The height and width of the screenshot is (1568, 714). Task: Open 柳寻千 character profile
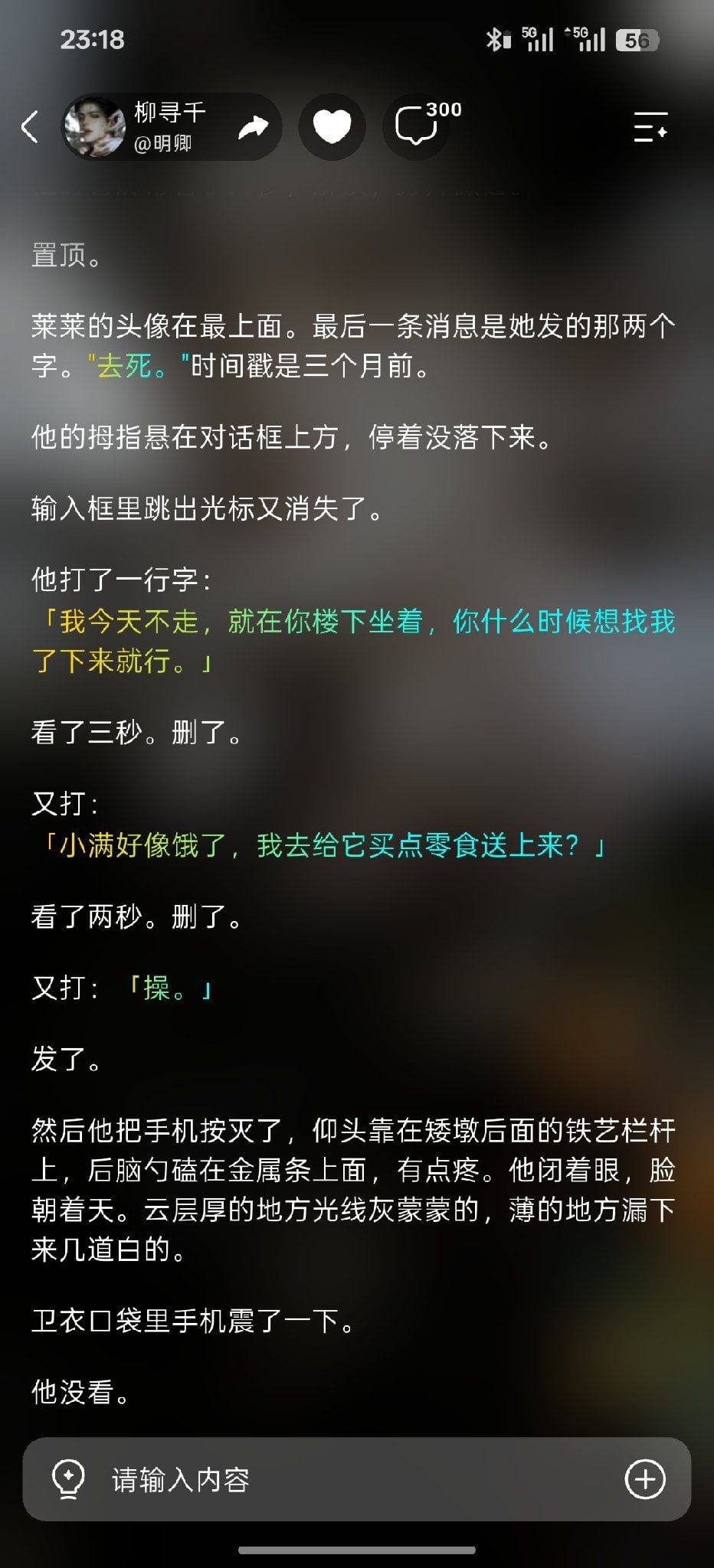138,127
